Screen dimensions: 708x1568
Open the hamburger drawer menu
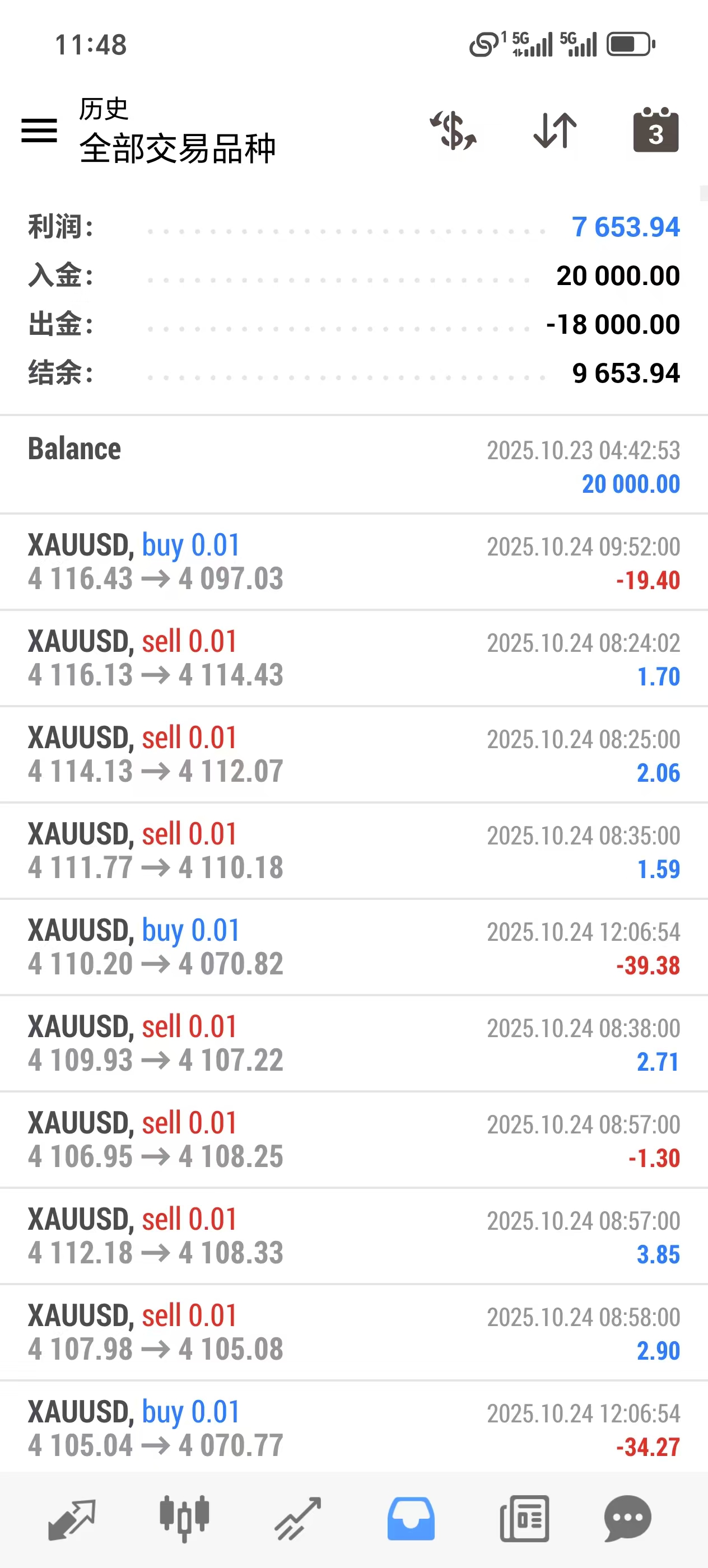point(39,131)
